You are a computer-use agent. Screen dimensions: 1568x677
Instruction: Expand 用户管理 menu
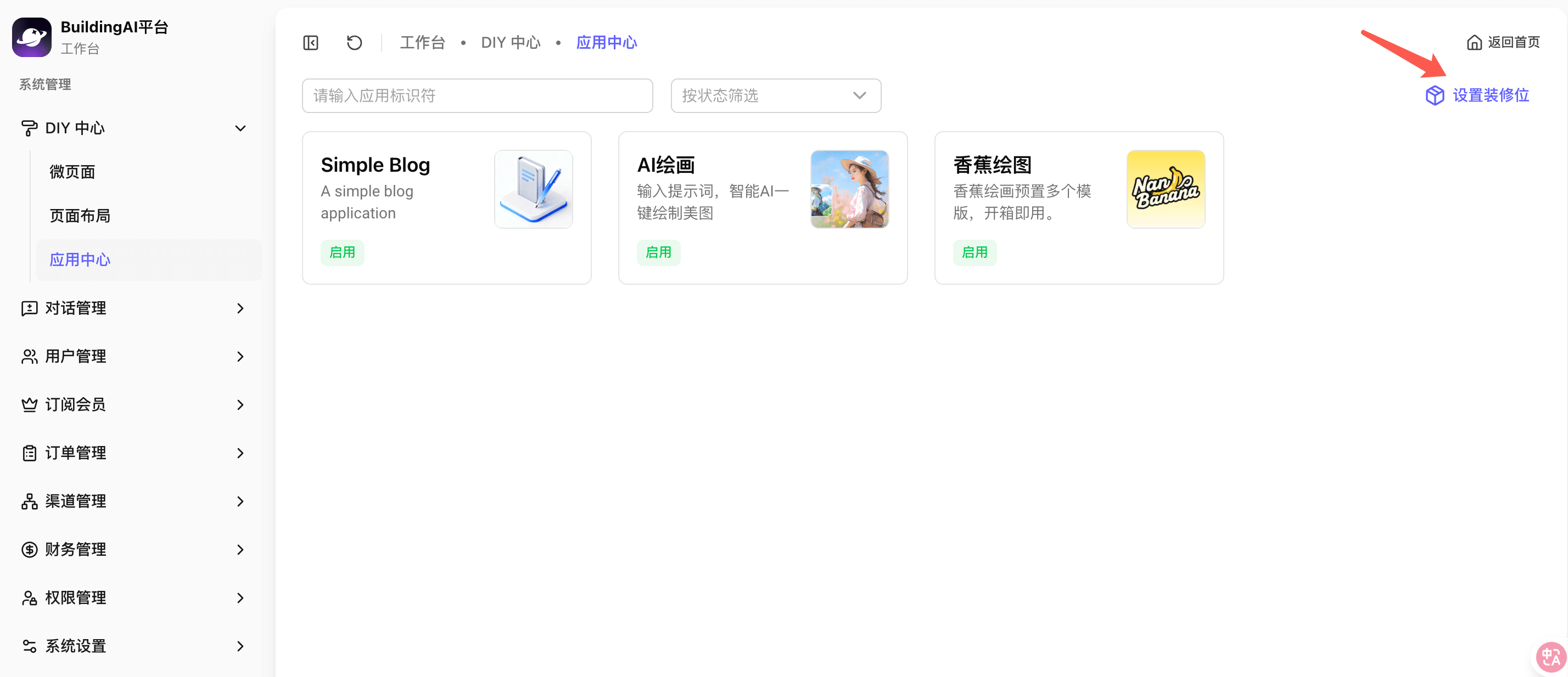point(133,357)
